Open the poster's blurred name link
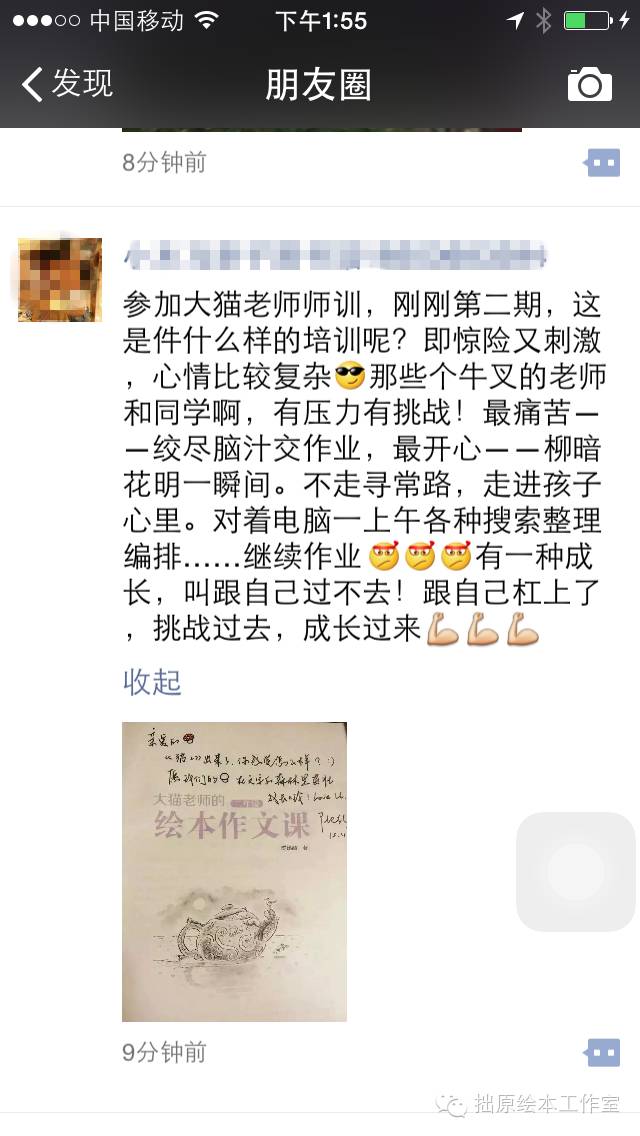The width and height of the screenshot is (640, 1136). click(x=335, y=256)
